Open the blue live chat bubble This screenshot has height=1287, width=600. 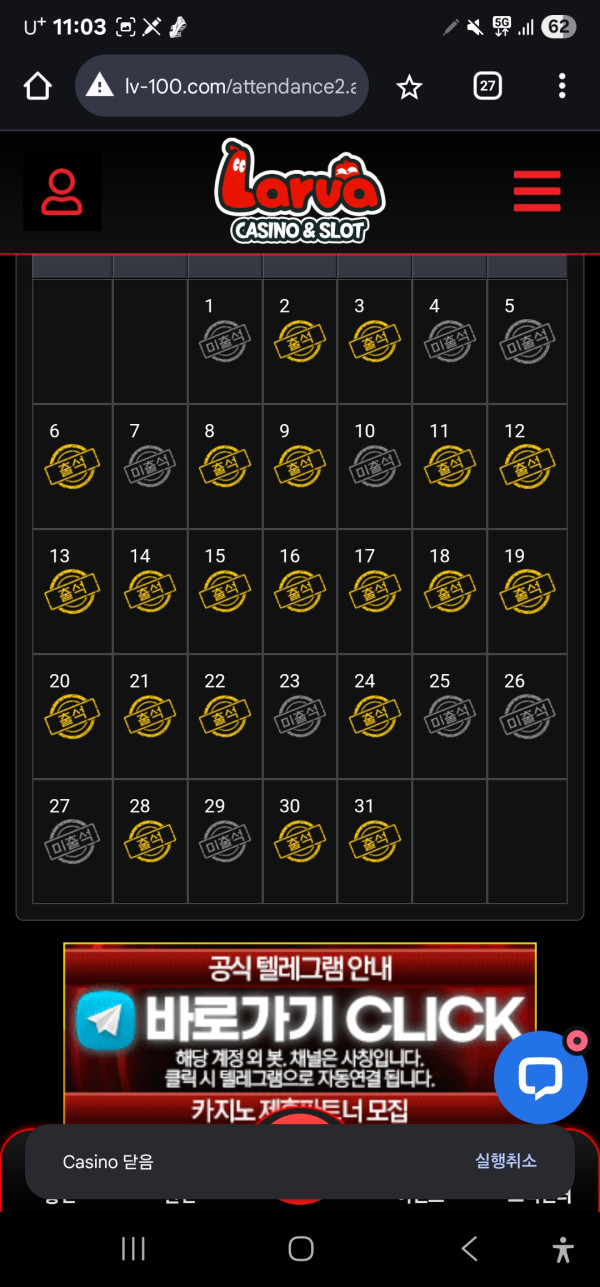tap(540, 1077)
